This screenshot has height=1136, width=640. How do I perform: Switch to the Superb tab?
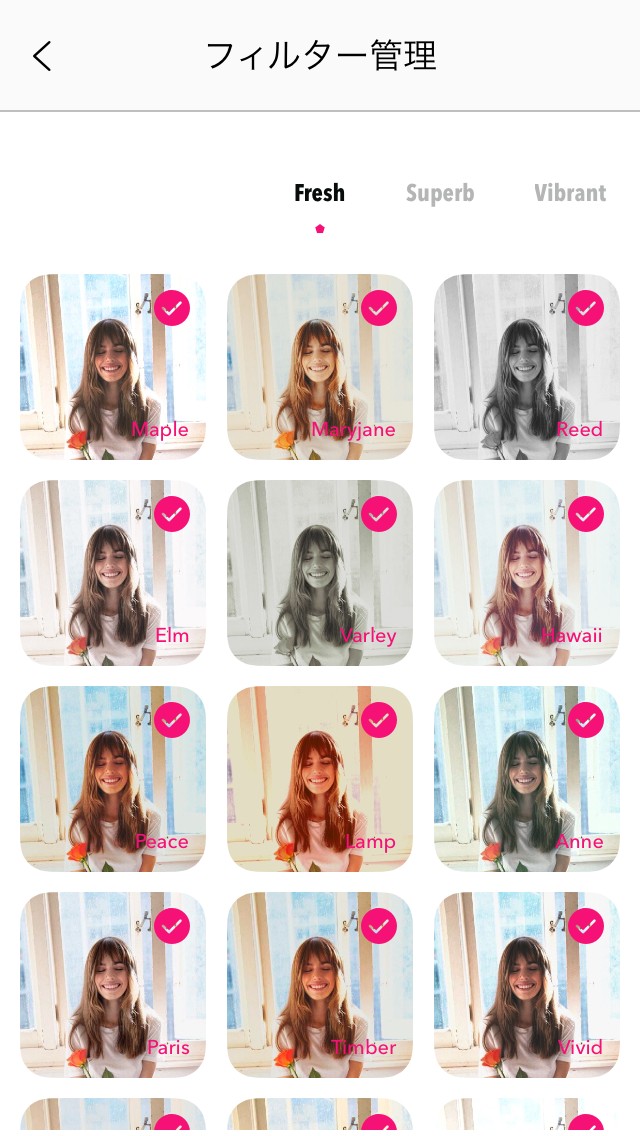click(440, 193)
